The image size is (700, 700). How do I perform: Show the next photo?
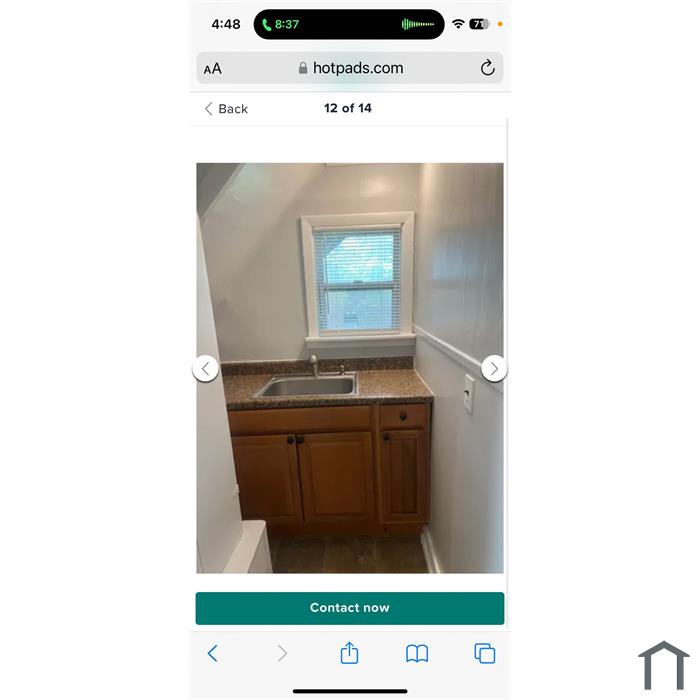pyautogui.click(x=494, y=368)
